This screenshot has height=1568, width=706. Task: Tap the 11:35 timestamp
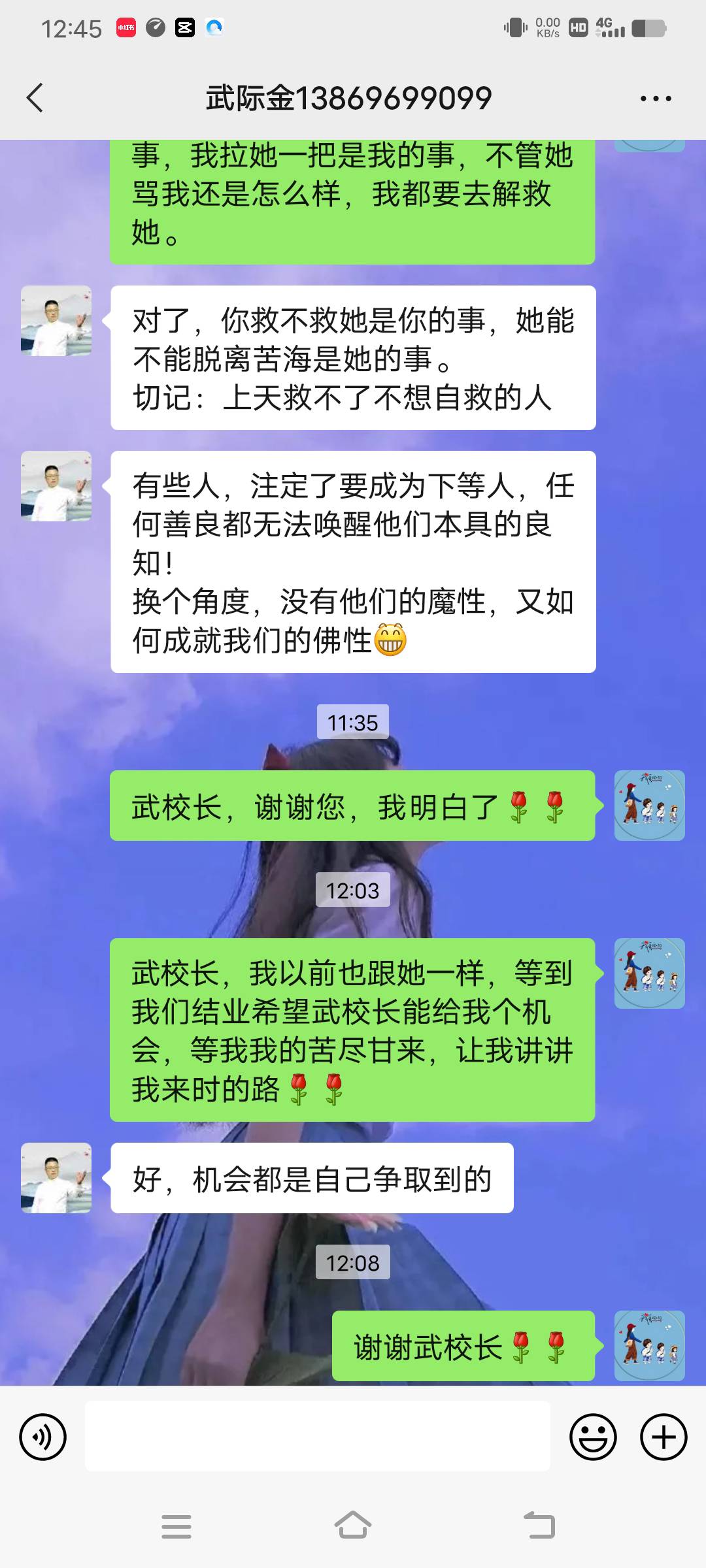click(x=353, y=723)
